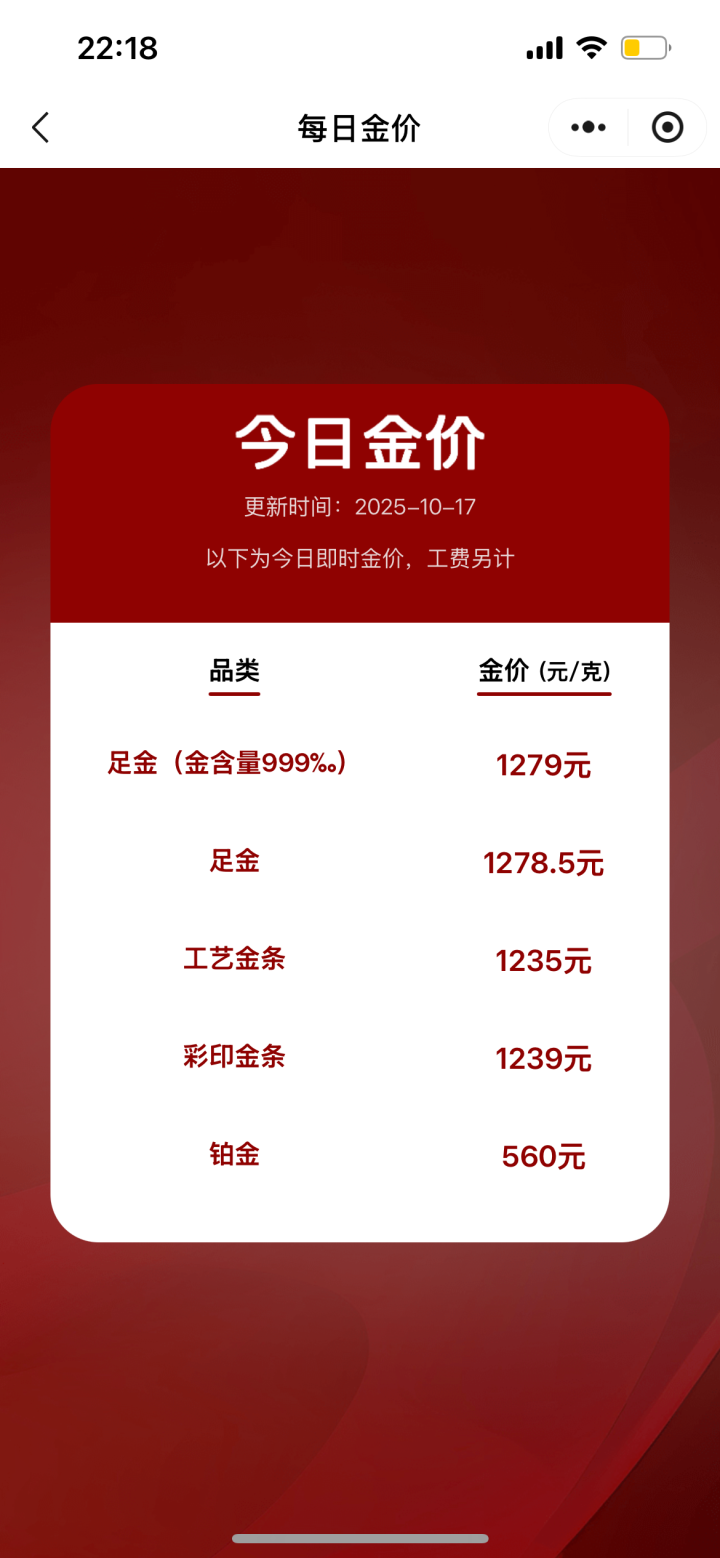Screen dimensions: 720x1558
Task: Tap the 足金 price of 1278.5元
Action: (x=544, y=862)
